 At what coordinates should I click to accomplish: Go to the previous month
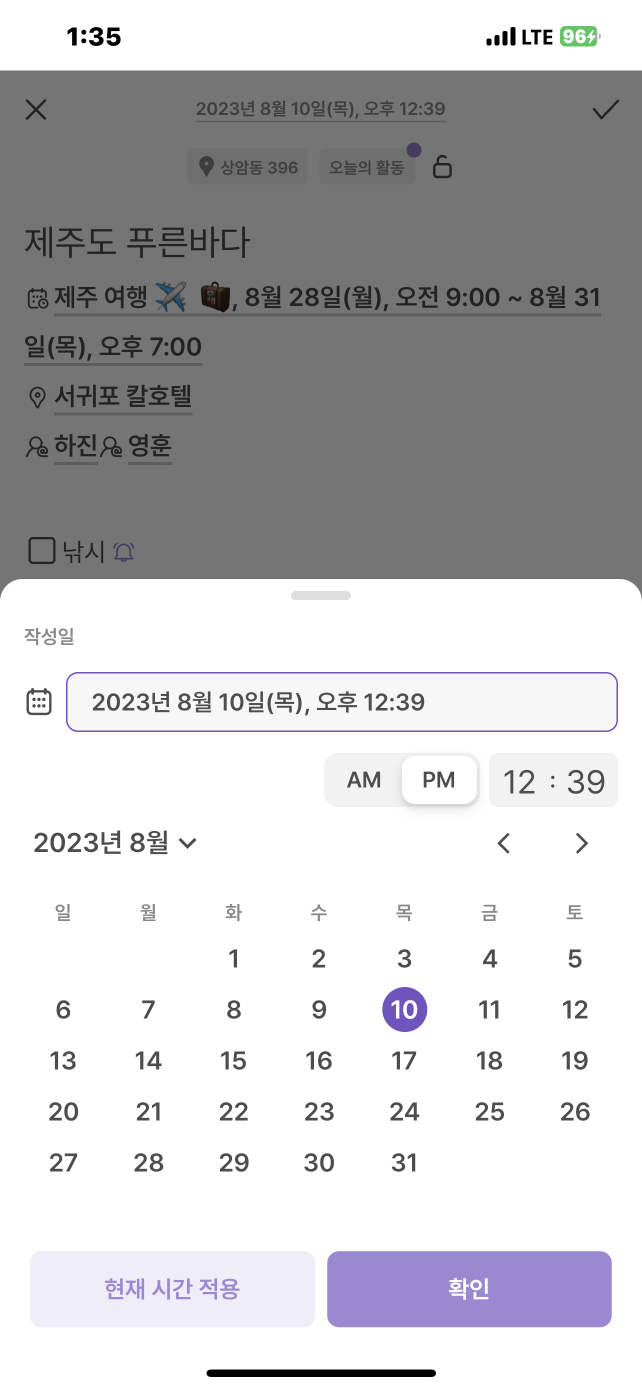[504, 843]
